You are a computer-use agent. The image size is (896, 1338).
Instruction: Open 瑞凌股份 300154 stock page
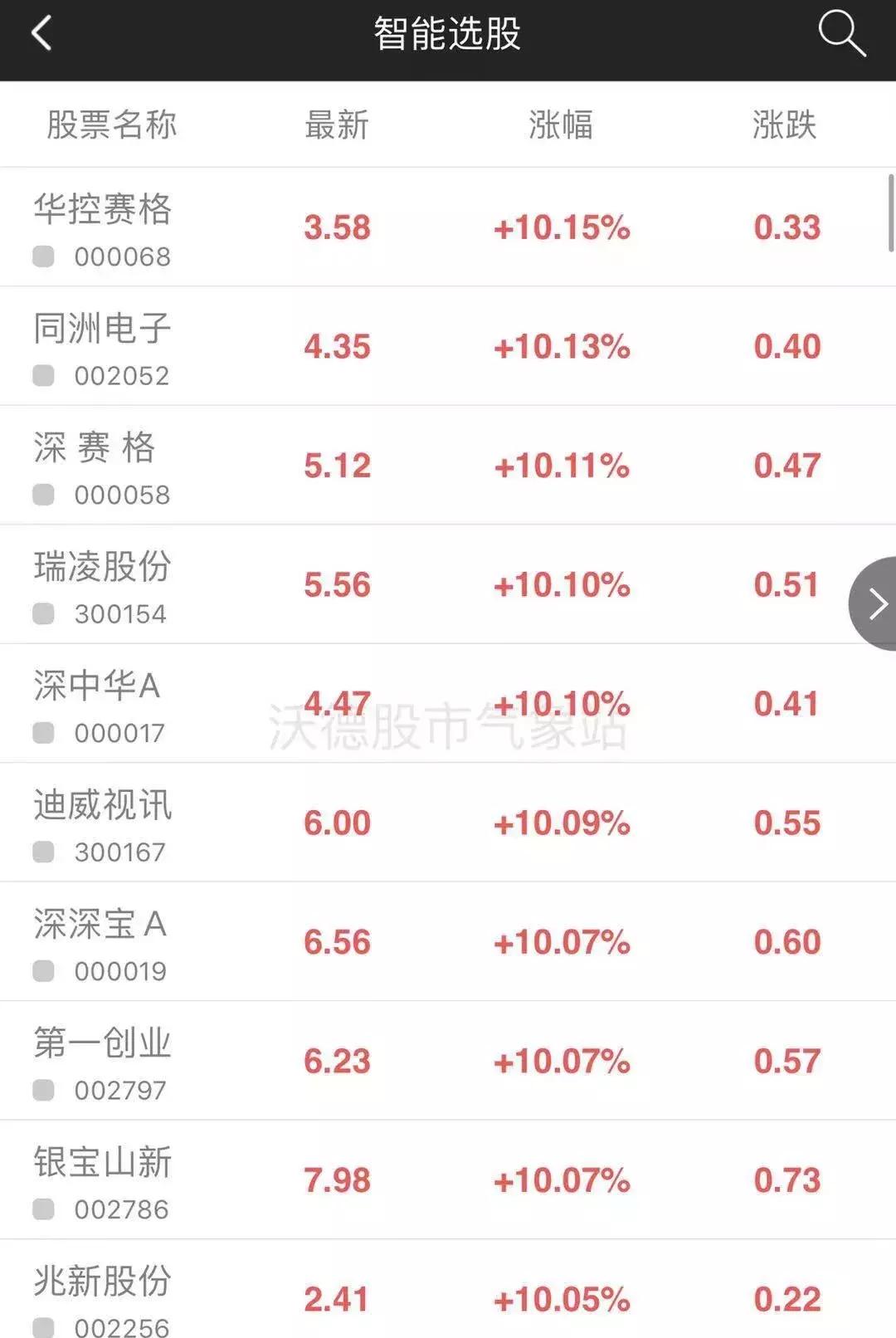(103, 585)
